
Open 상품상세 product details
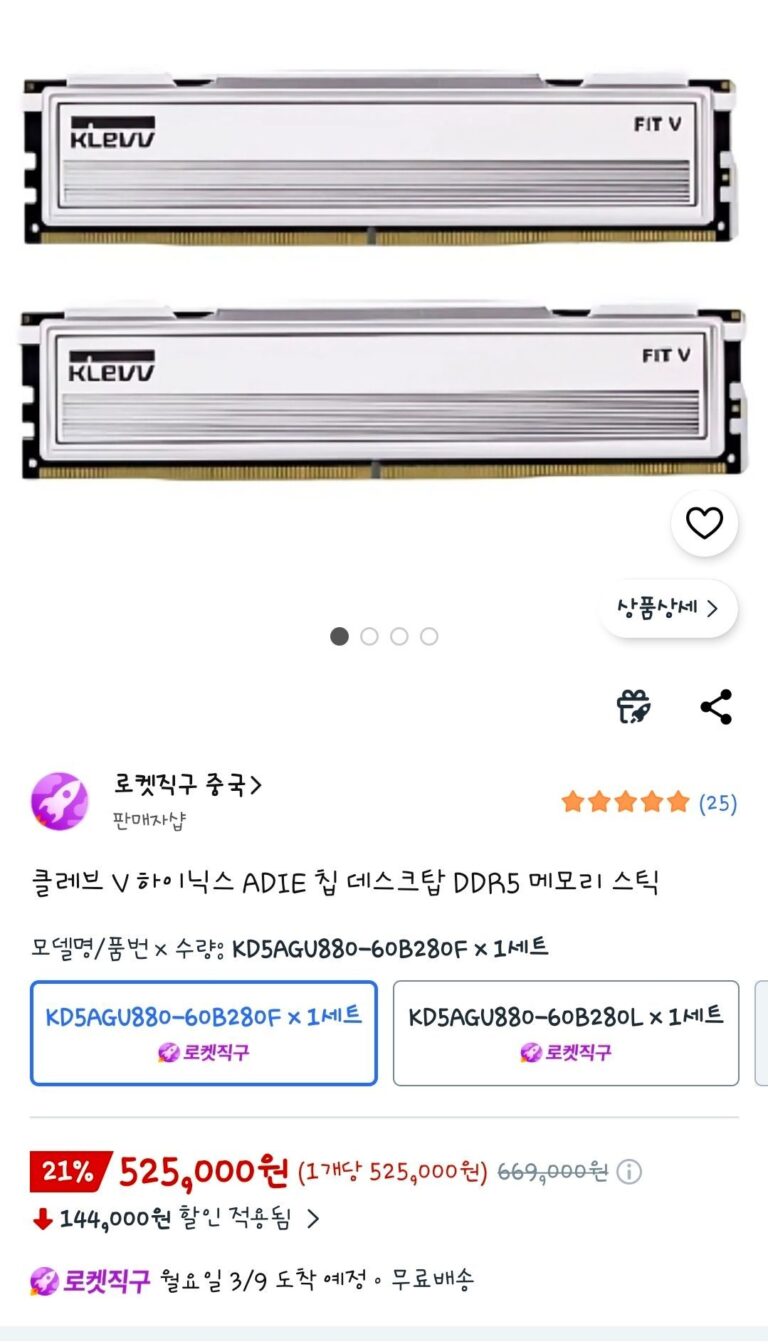668,608
